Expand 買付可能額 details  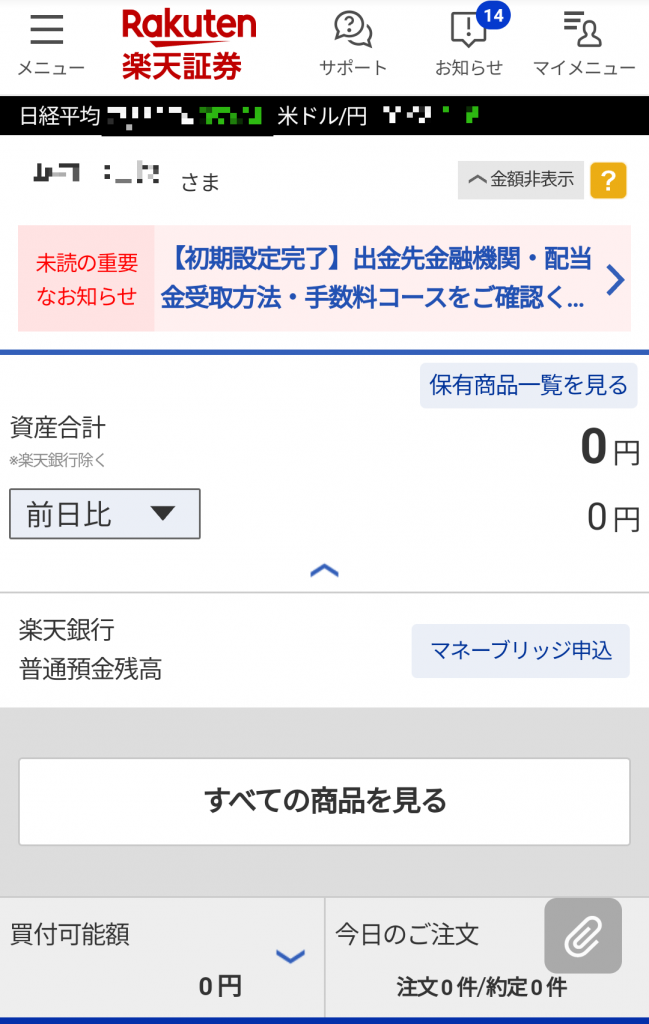pyautogui.click(x=289, y=957)
